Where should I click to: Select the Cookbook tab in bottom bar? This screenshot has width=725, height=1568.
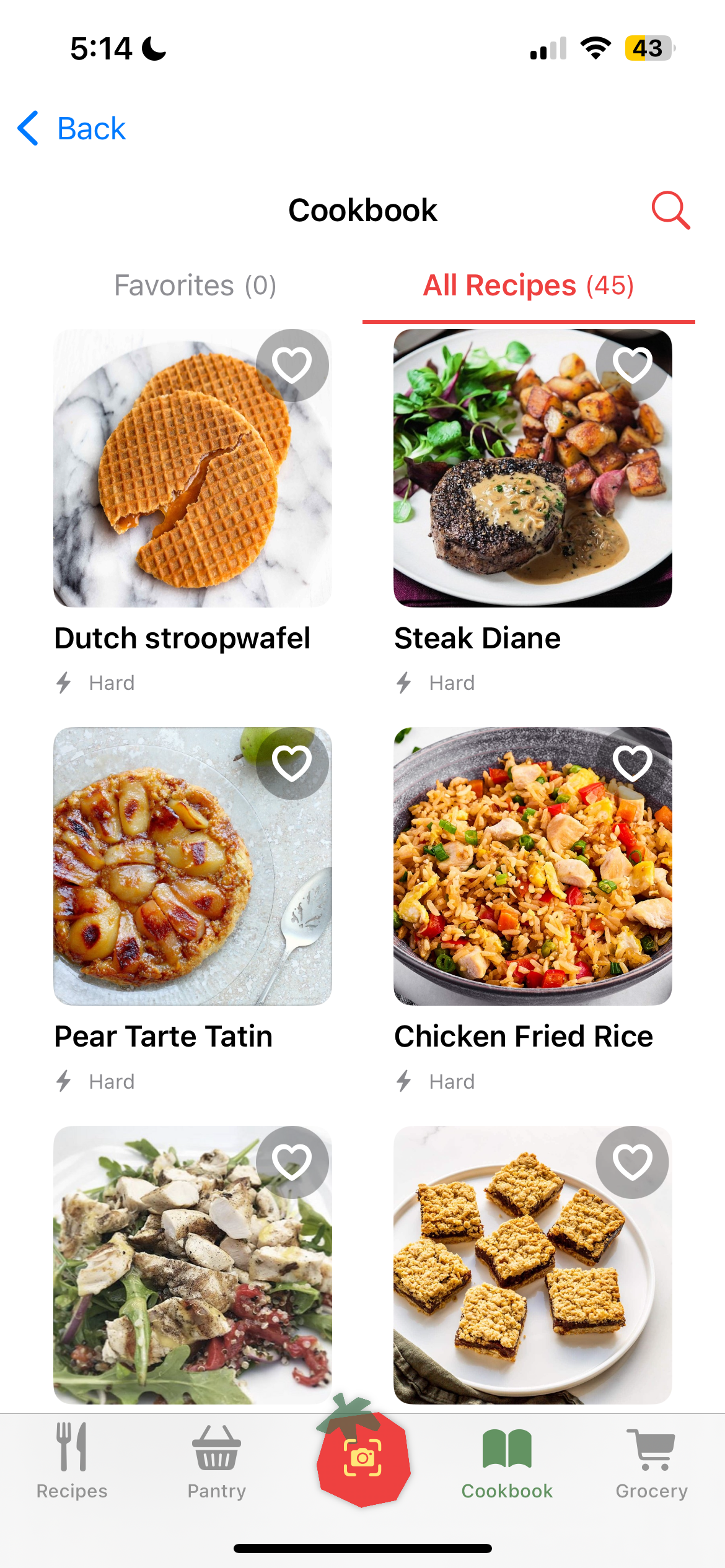coord(507,1461)
